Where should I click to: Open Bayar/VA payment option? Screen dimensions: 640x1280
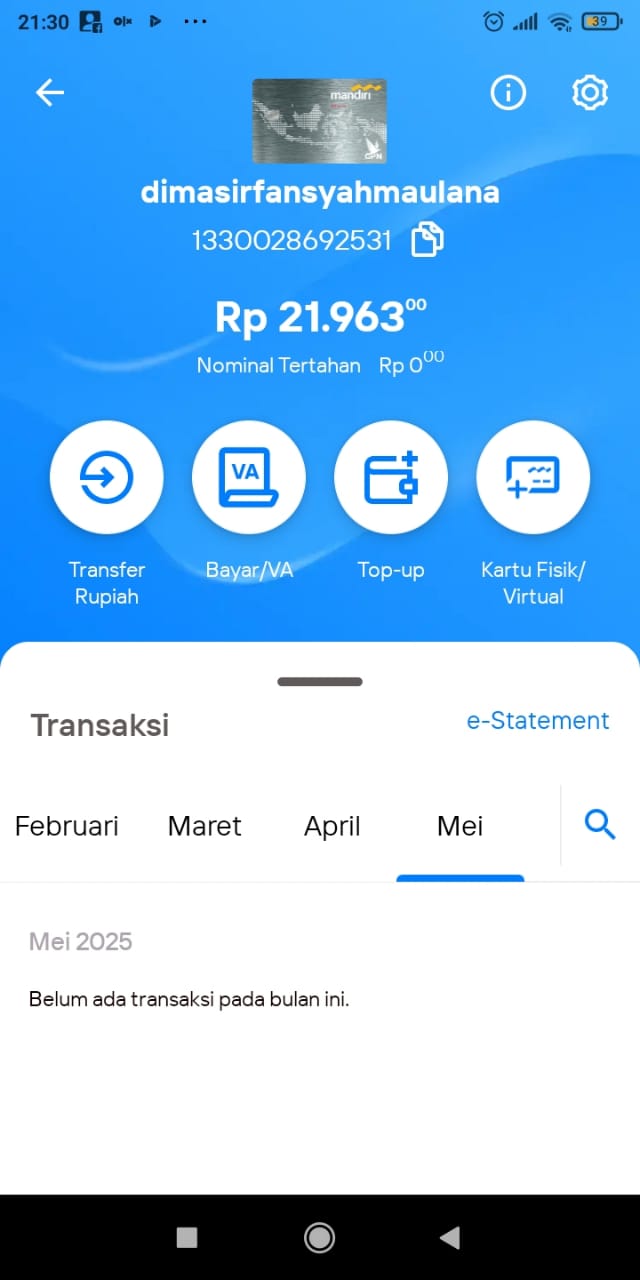tap(249, 477)
